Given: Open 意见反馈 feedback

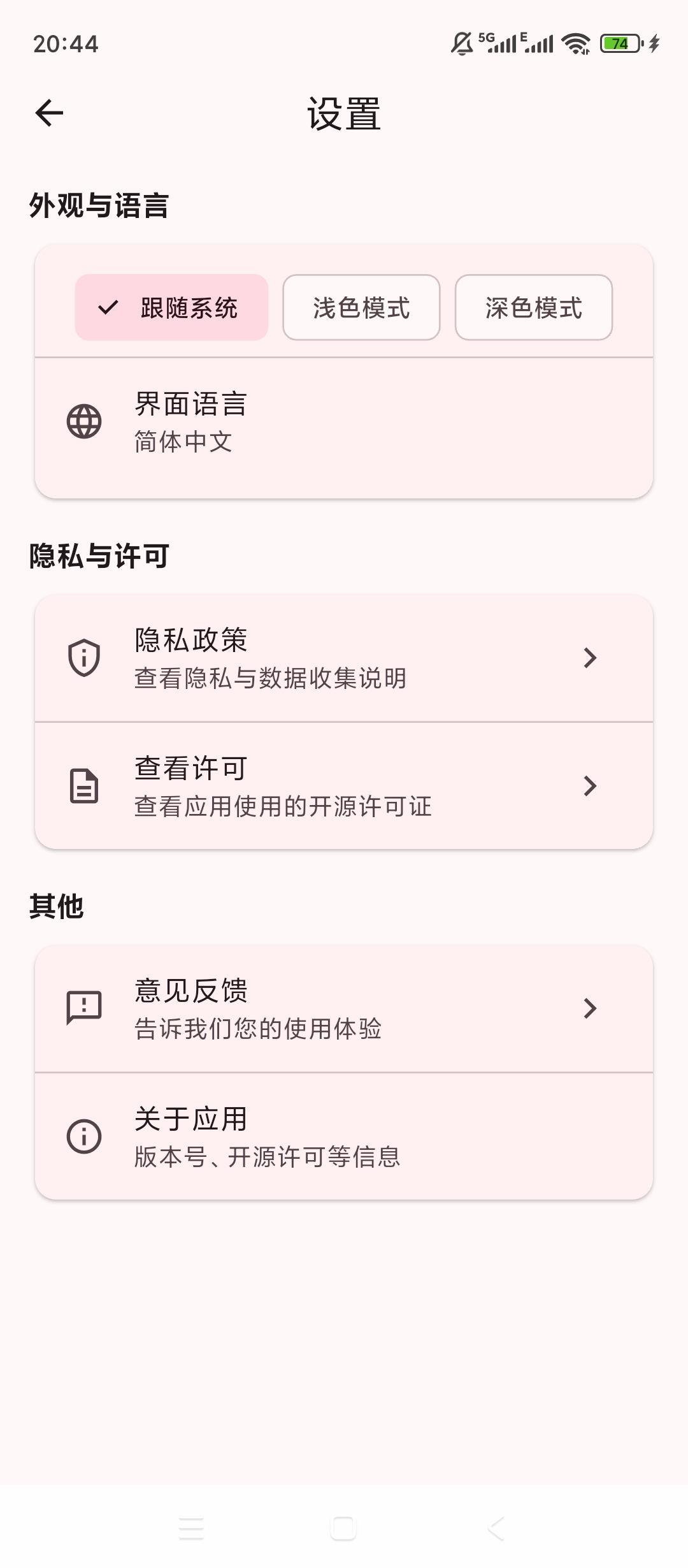Looking at the screenshot, I should tap(344, 1008).
